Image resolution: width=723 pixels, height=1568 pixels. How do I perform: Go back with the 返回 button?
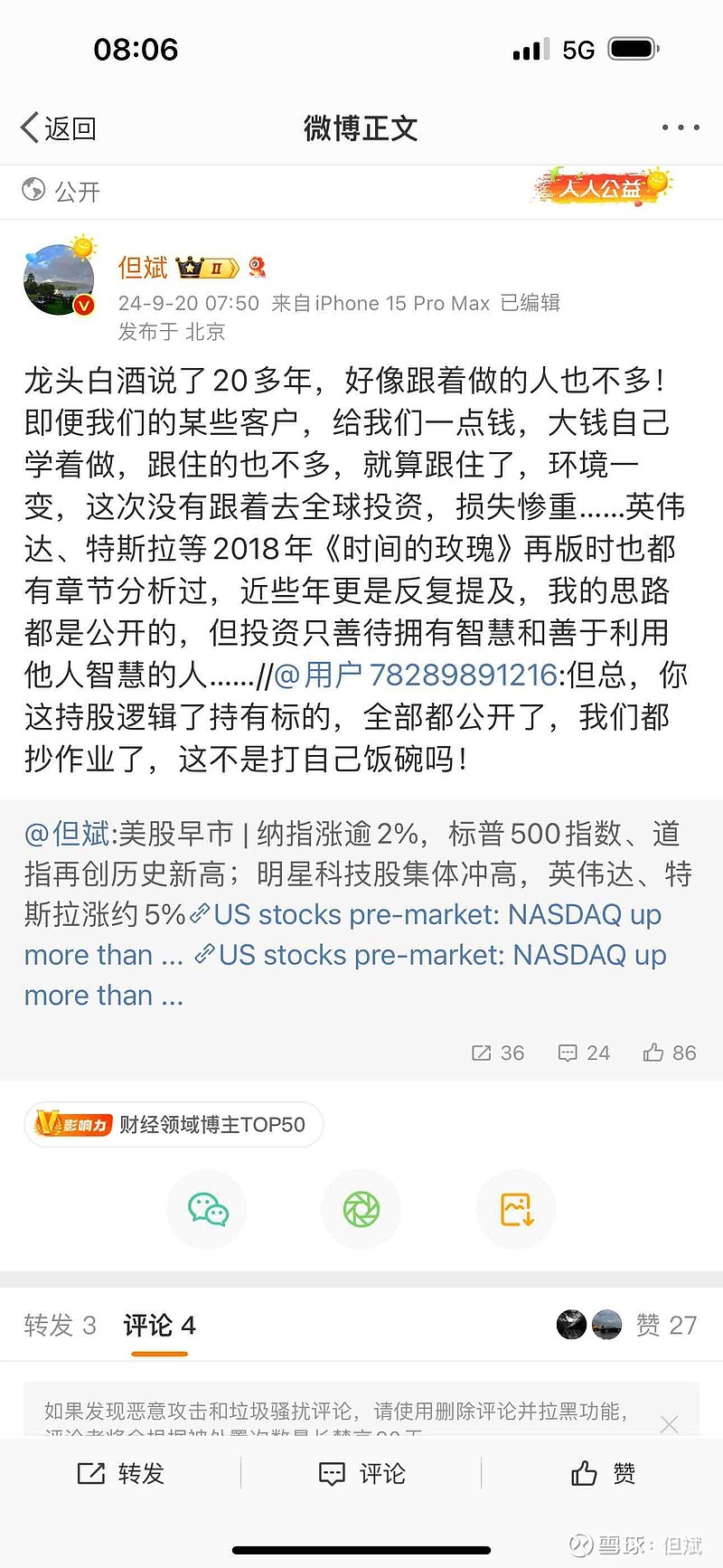pos(59,128)
